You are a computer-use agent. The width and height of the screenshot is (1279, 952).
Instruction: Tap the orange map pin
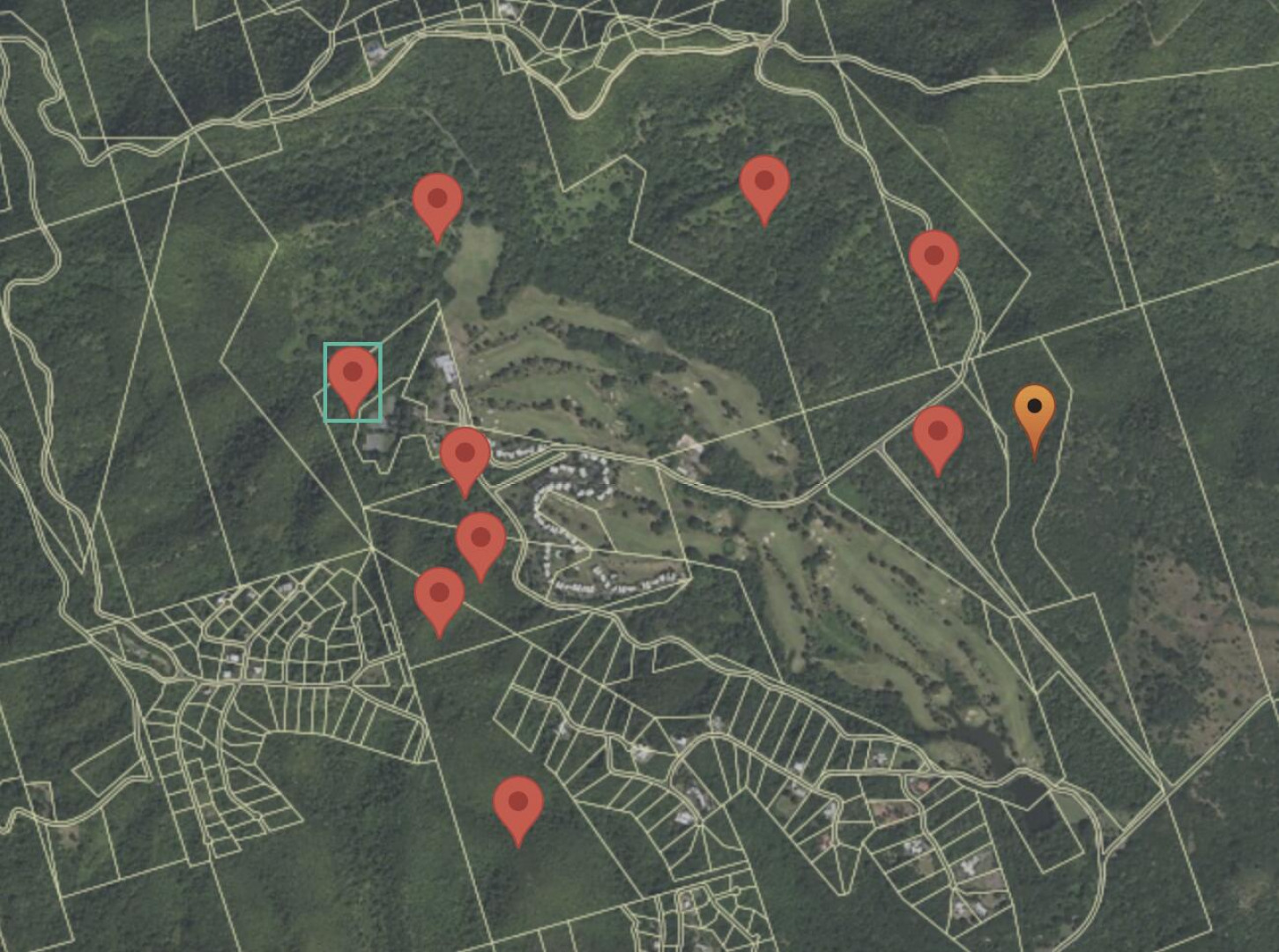1034,413
